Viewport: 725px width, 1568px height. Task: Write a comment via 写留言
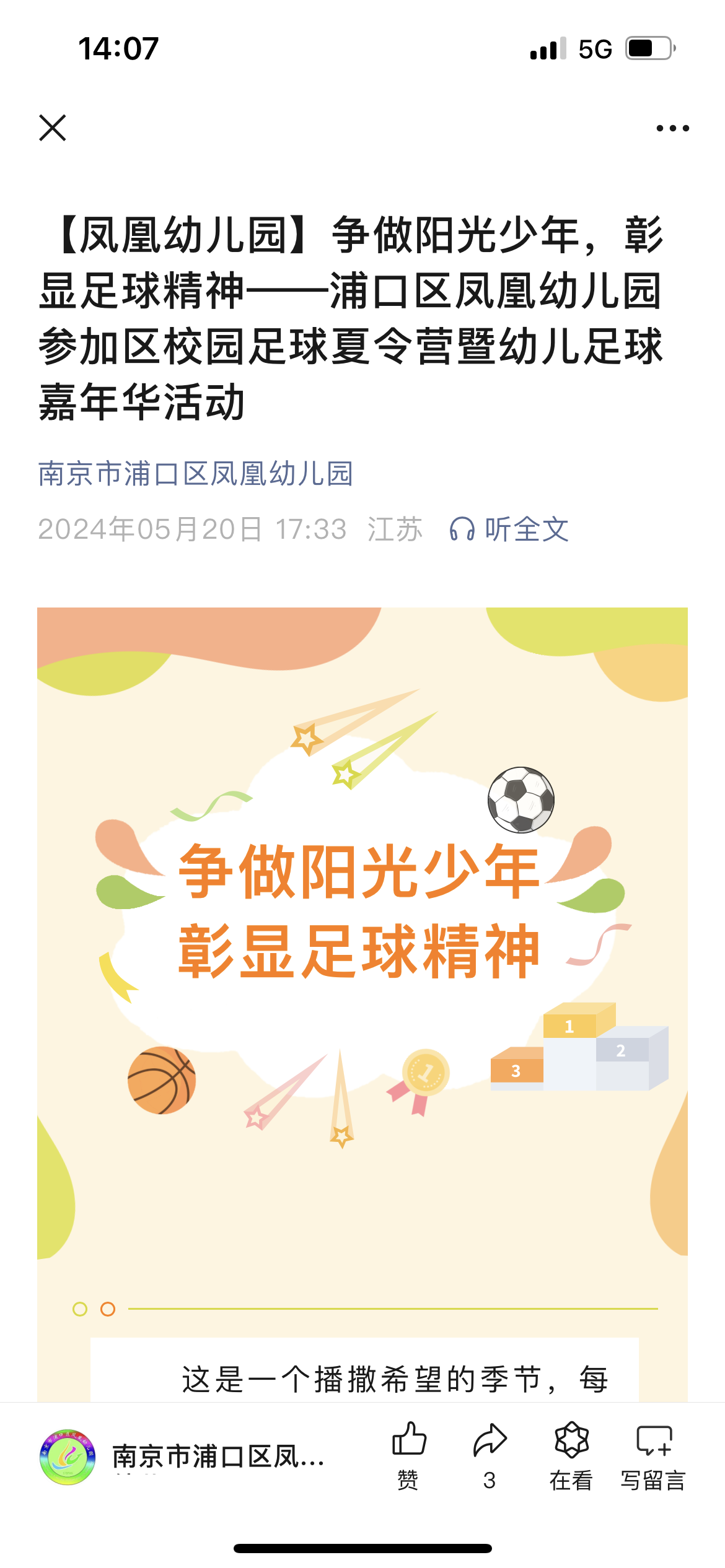pos(654,1455)
